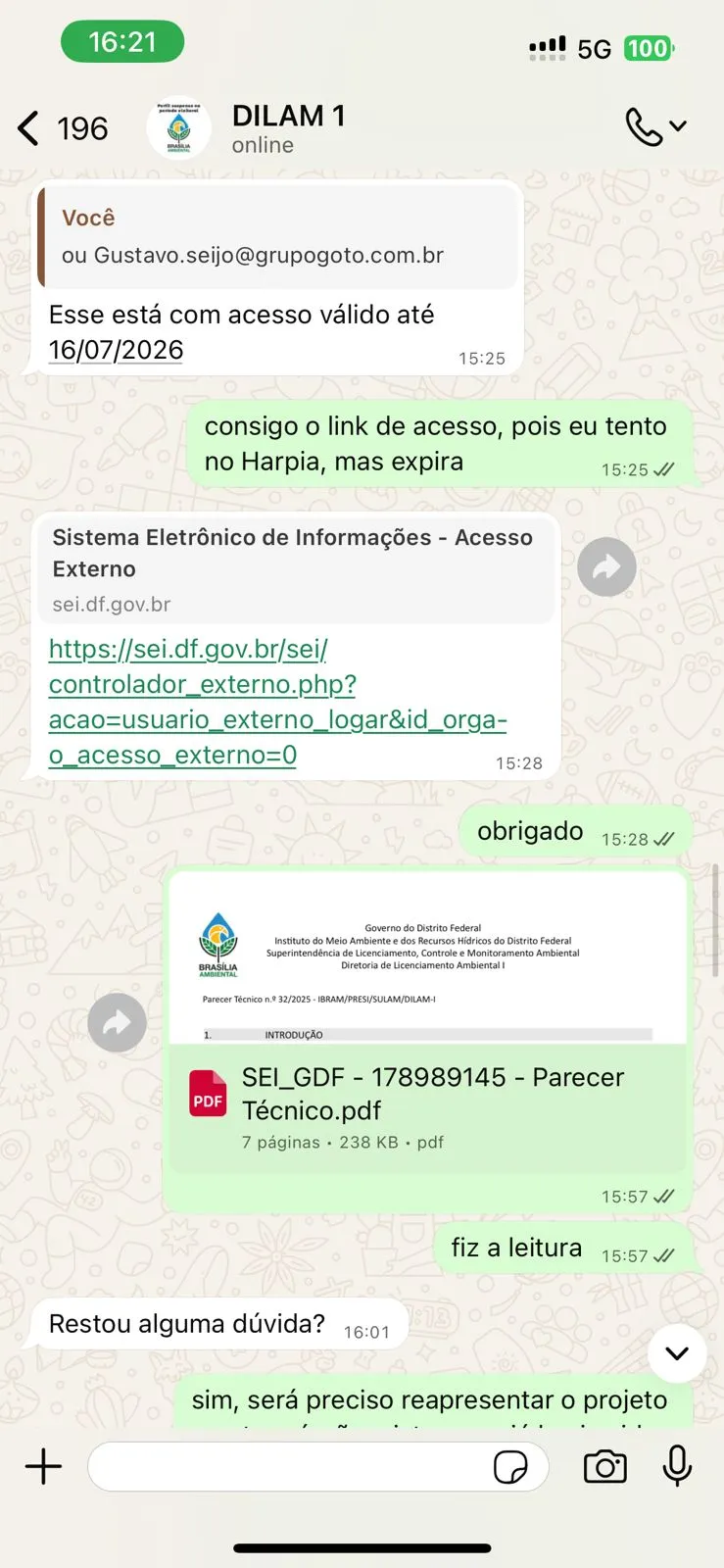Open chat details via DILAM 1 name

pos(289,116)
